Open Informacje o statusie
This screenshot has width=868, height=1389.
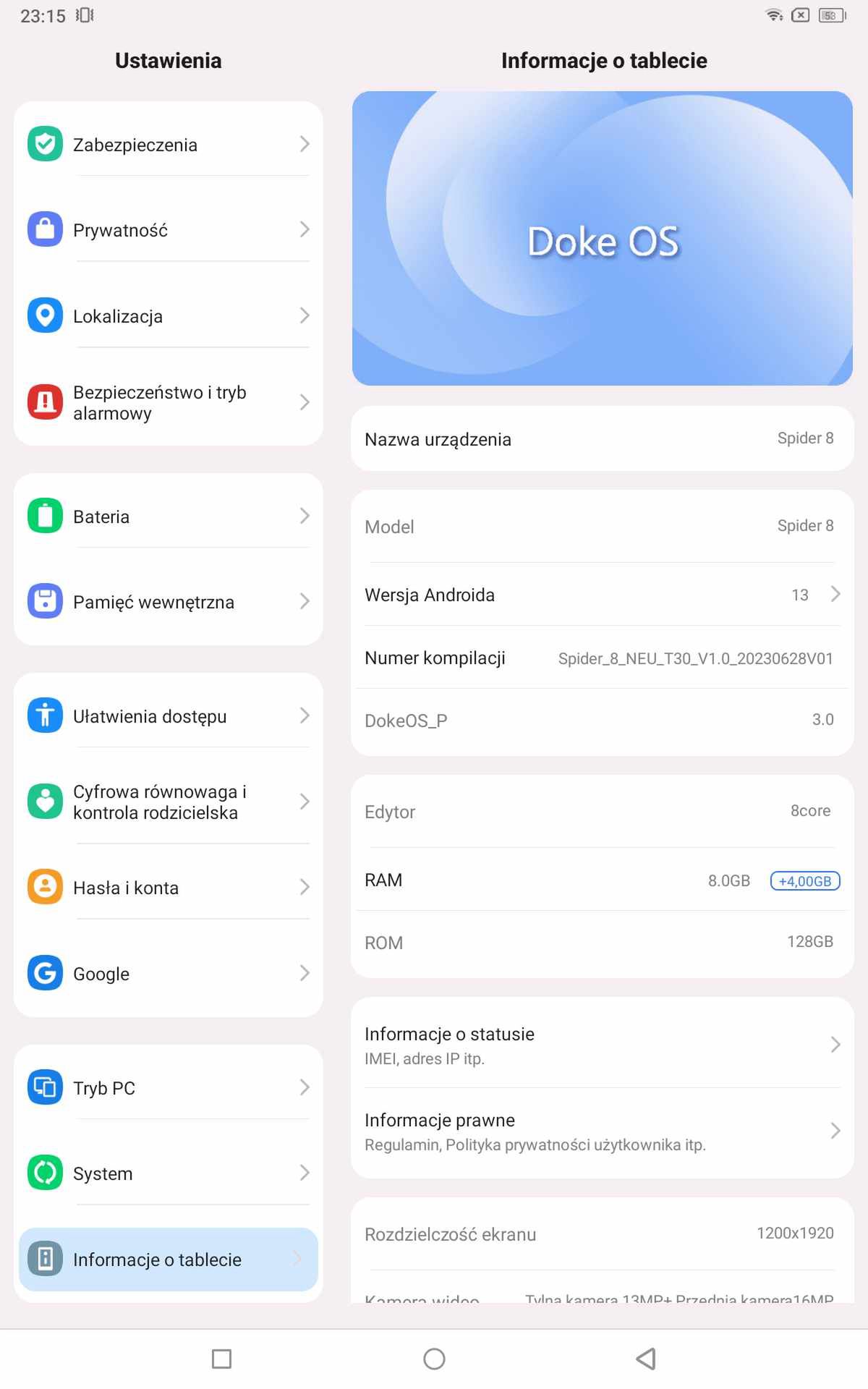[x=603, y=1045]
